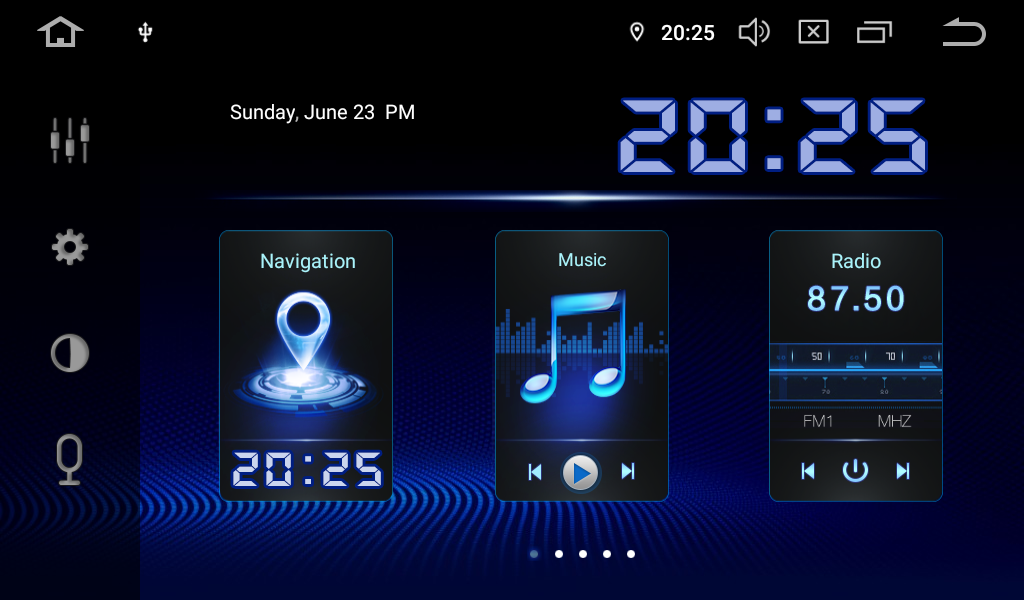Show recent apps
The image size is (1024, 600).
point(874,33)
